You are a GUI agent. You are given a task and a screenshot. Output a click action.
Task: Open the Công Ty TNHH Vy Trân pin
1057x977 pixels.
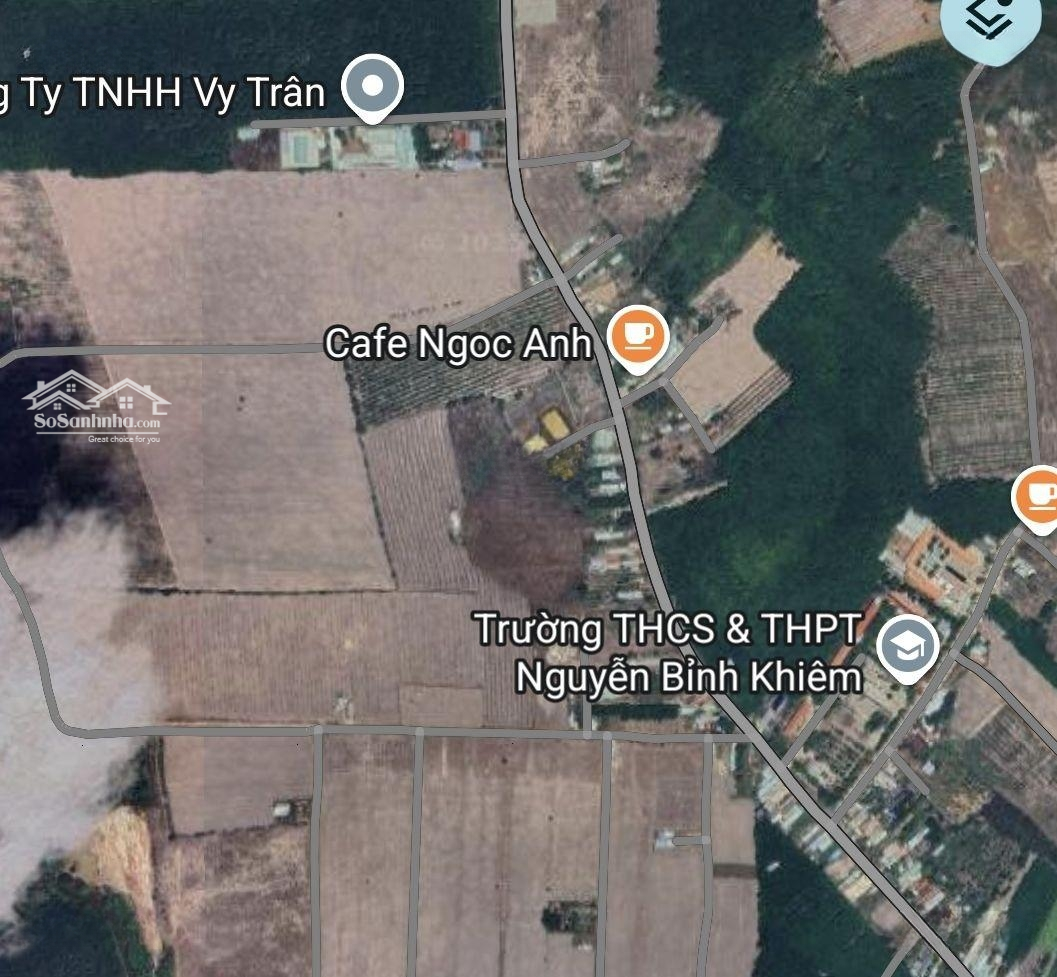point(372,87)
